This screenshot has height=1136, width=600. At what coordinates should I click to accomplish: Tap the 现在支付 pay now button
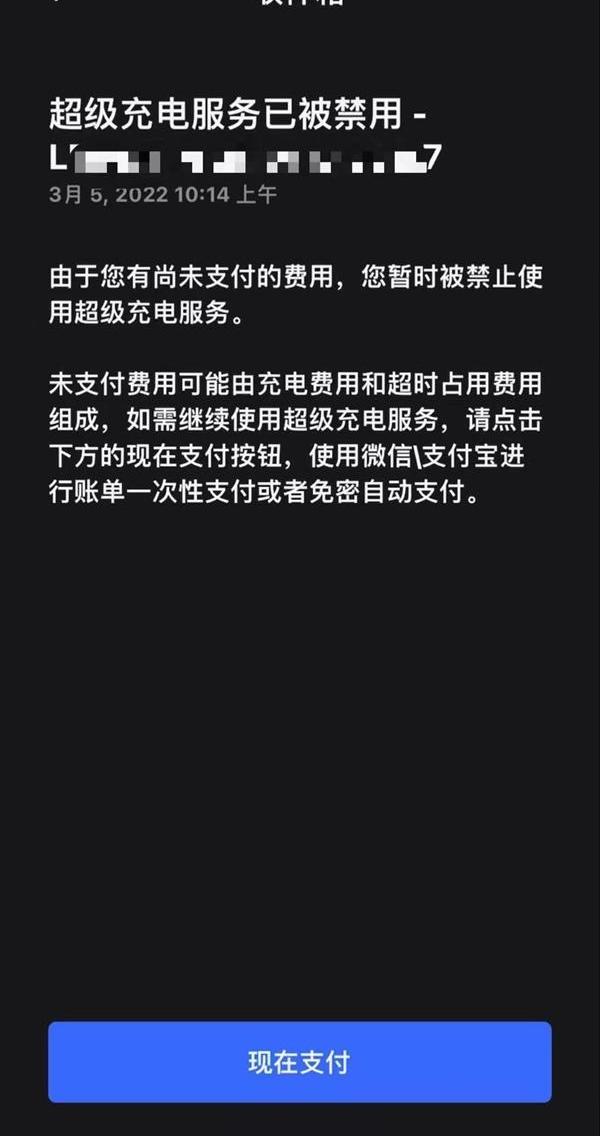tap(299, 1061)
